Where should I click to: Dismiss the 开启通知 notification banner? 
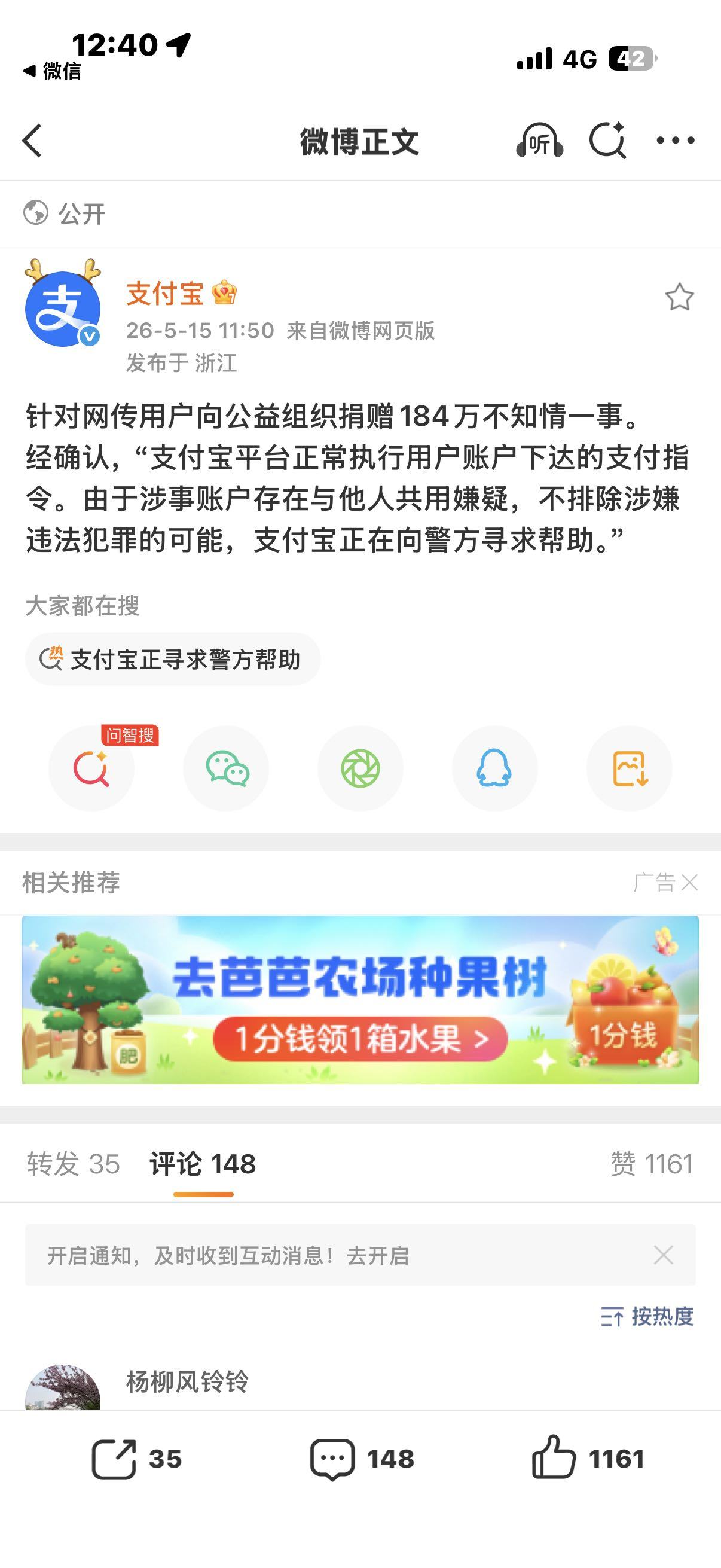[663, 1255]
